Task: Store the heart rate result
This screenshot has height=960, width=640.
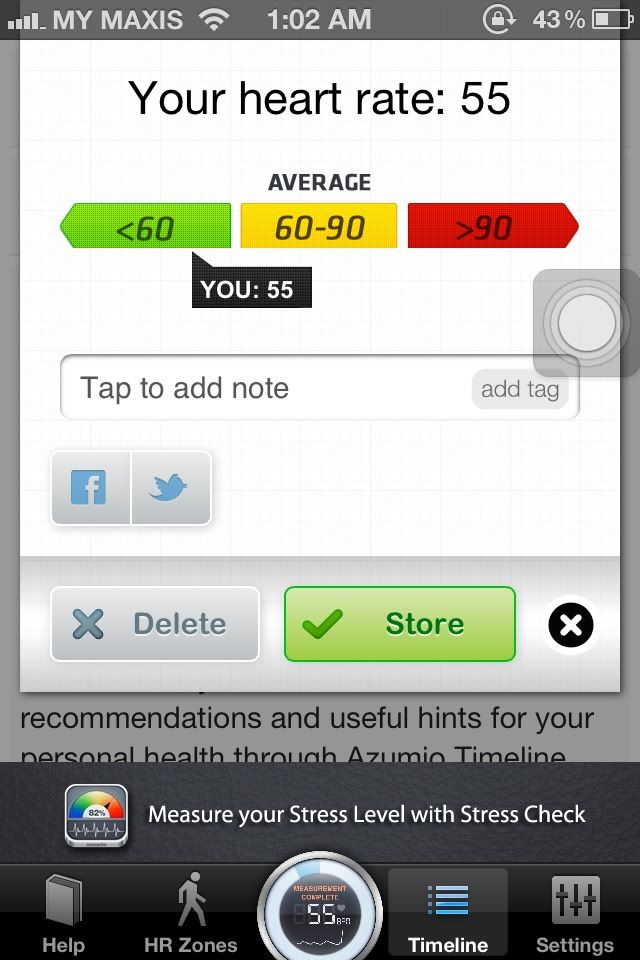Action: 400,624
